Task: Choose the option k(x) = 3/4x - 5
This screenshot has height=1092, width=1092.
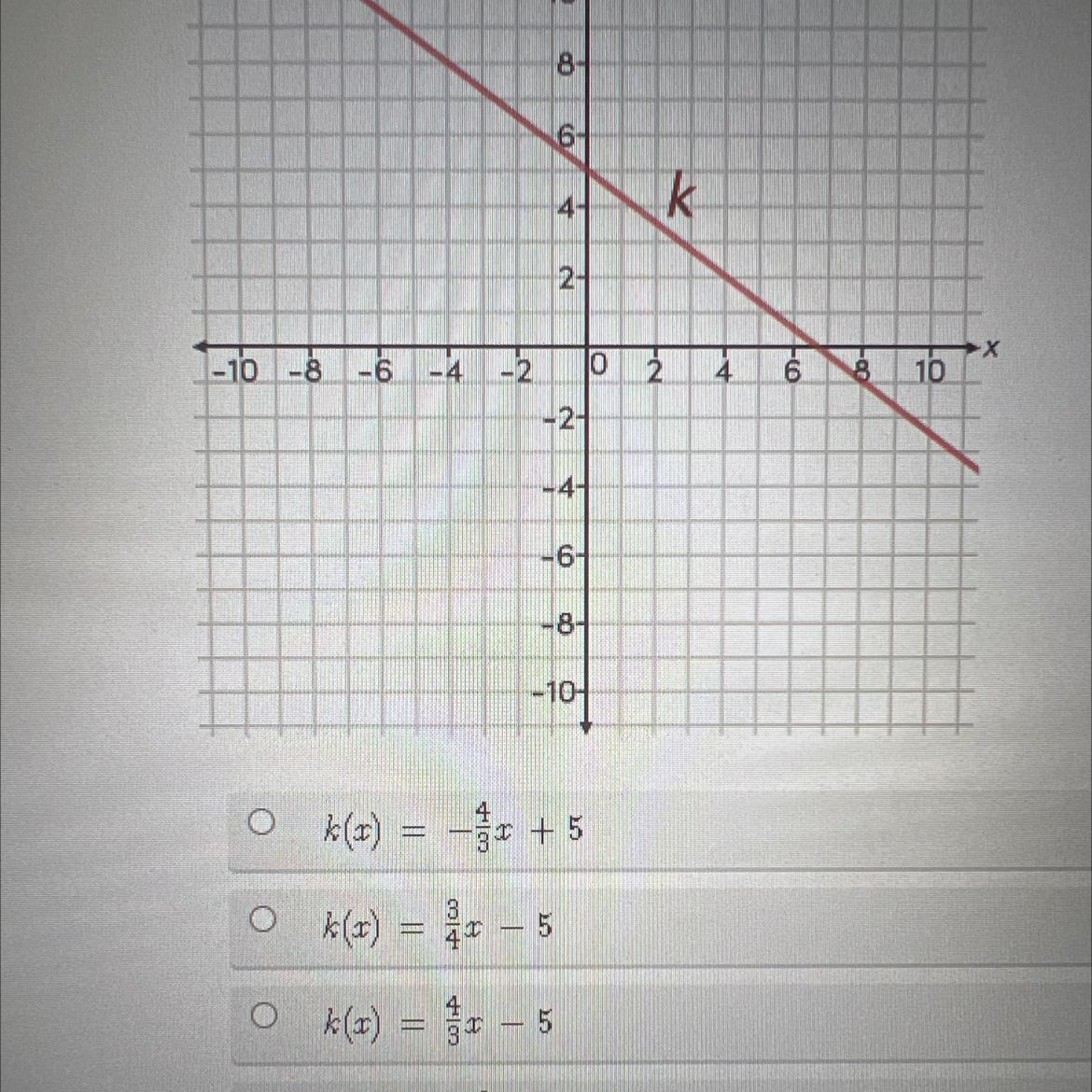Action: [261, 920]
